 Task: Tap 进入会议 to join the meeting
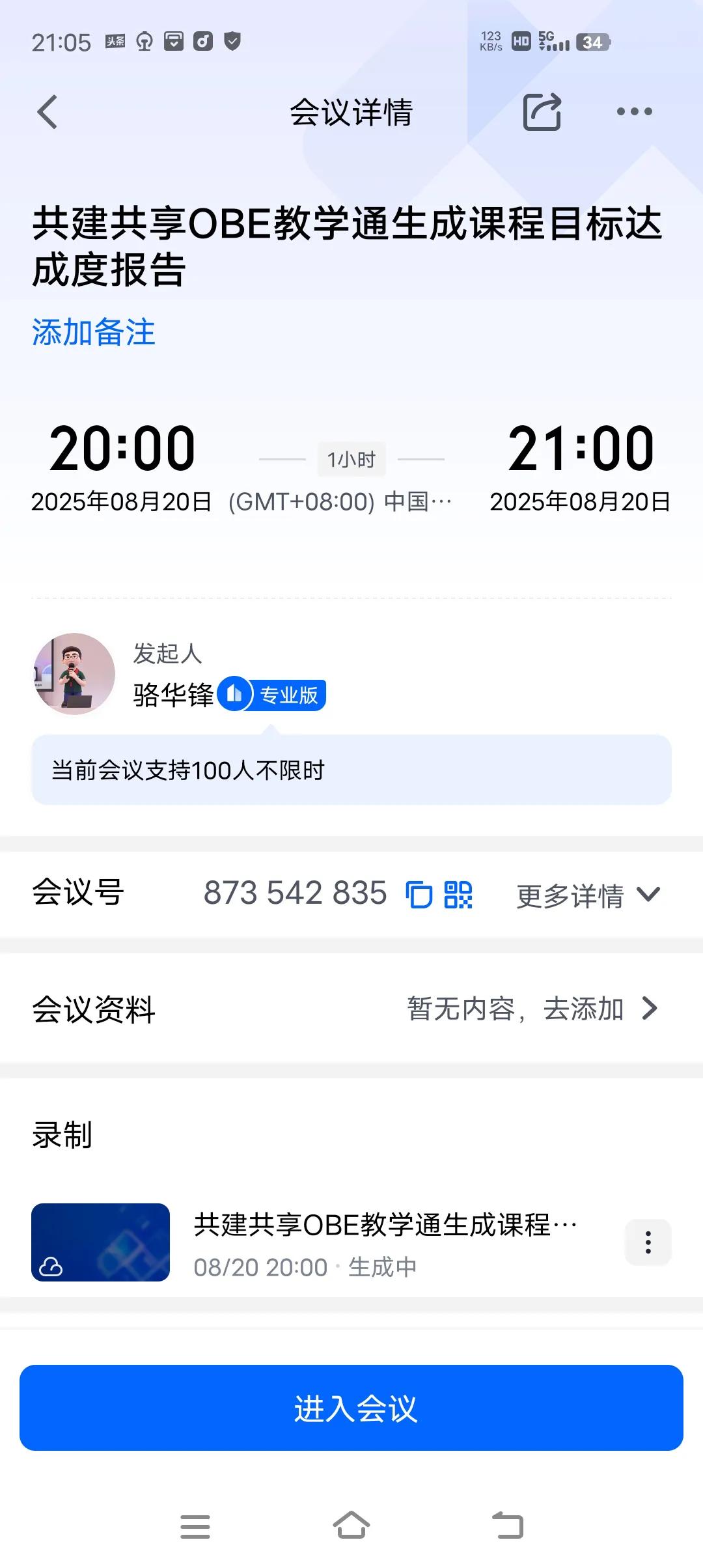(351, 1408)
